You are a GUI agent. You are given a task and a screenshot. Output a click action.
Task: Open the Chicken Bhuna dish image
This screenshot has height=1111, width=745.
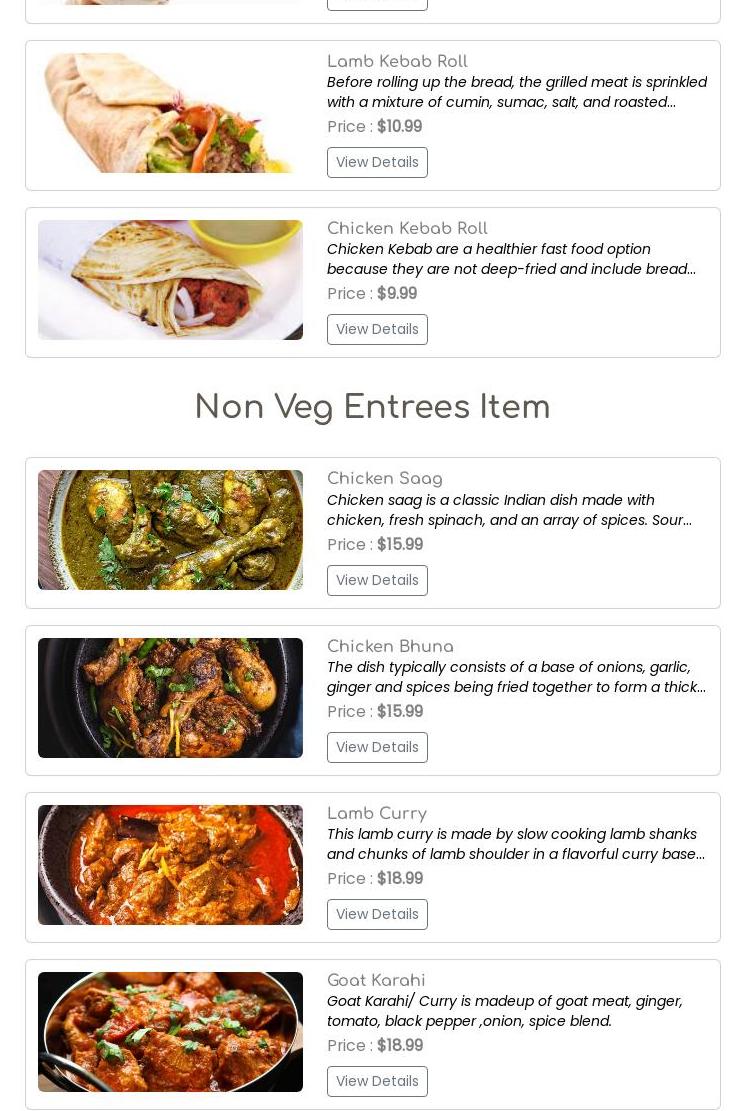coord(170,698)
